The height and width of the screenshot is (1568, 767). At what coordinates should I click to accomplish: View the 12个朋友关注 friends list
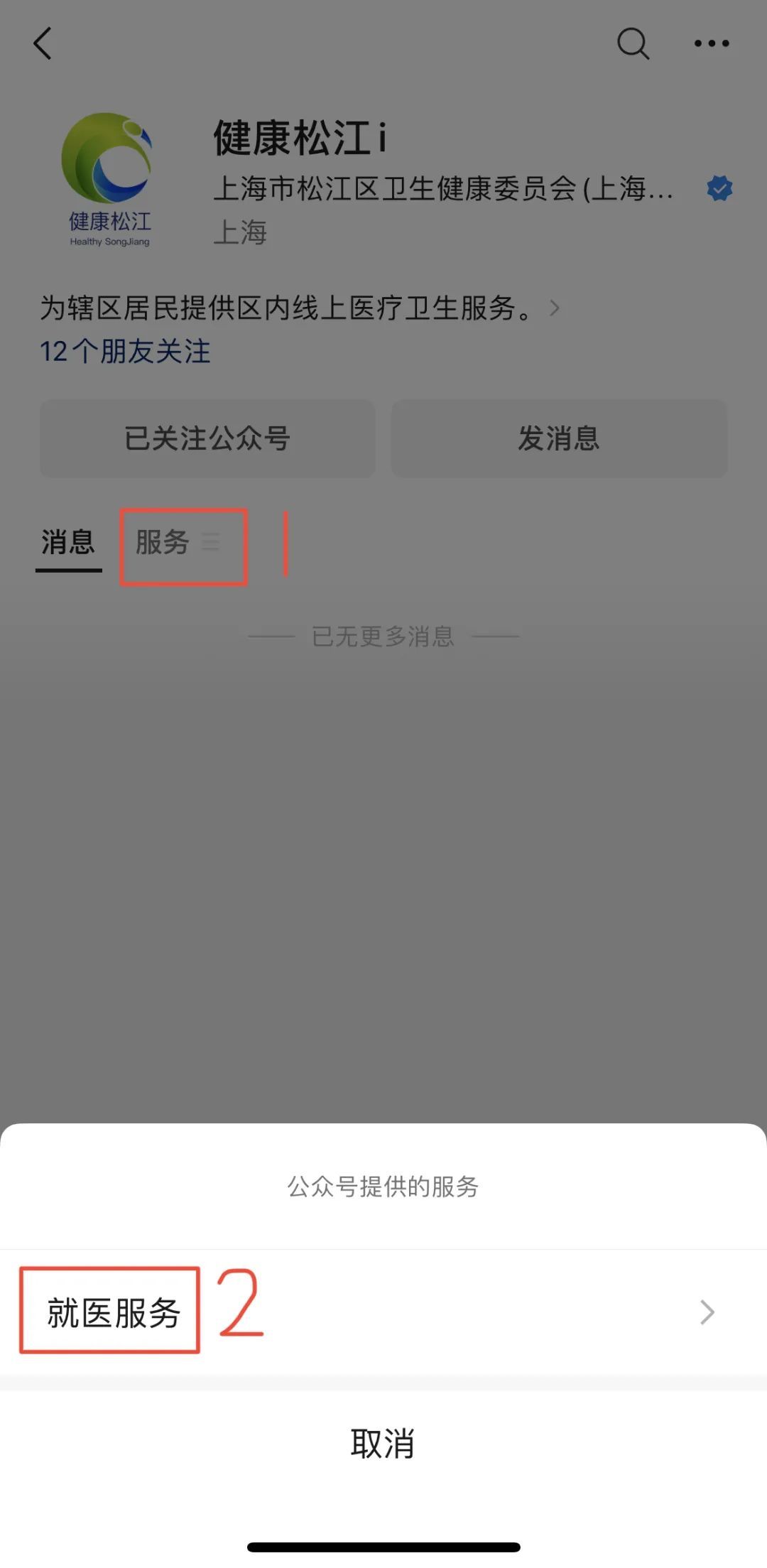pos(125,351)
